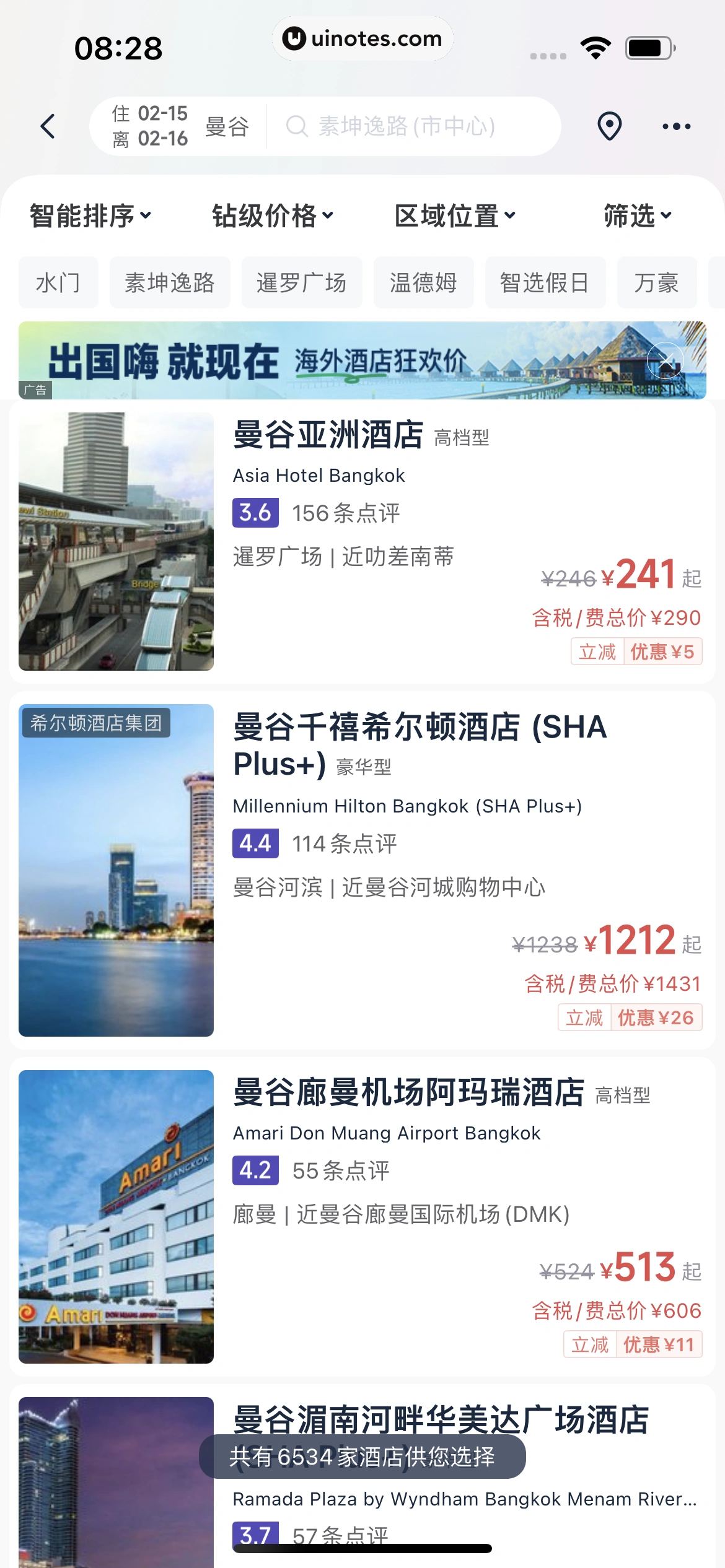Tap the 4.2 rating badge of Amari hotel

(x=255, y=1170)
